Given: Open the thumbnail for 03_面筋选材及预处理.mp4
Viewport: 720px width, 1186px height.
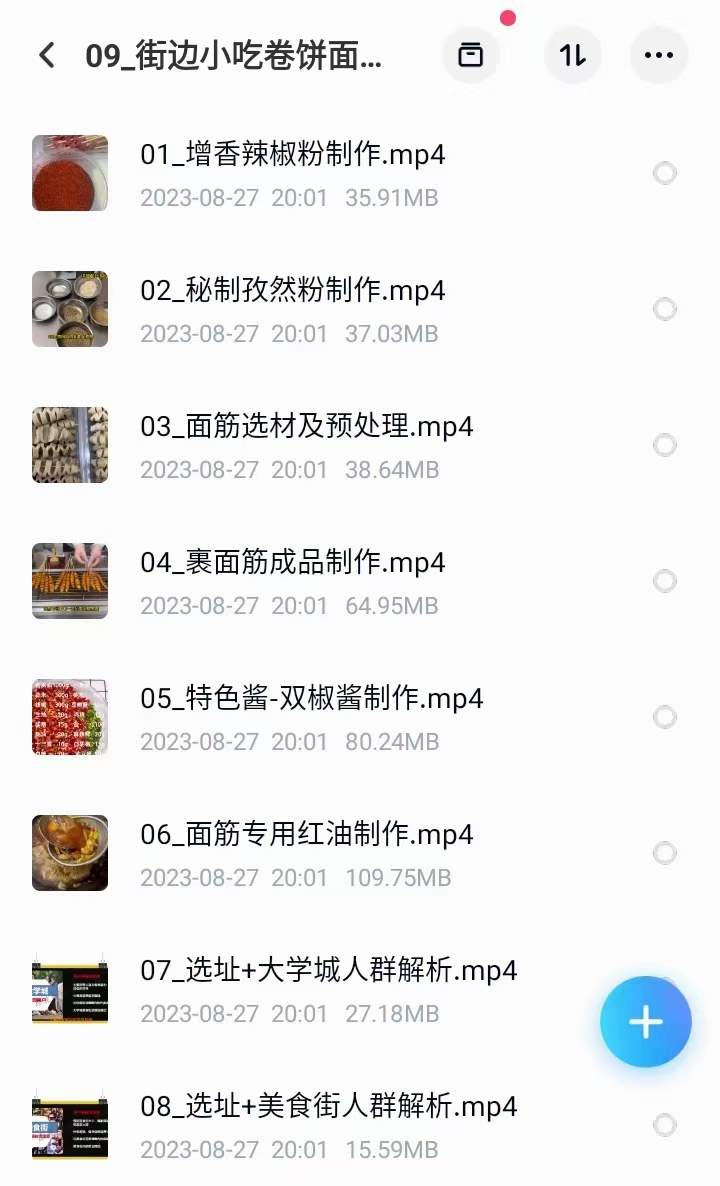Looking at the screenshot, I should coord(69,445).
